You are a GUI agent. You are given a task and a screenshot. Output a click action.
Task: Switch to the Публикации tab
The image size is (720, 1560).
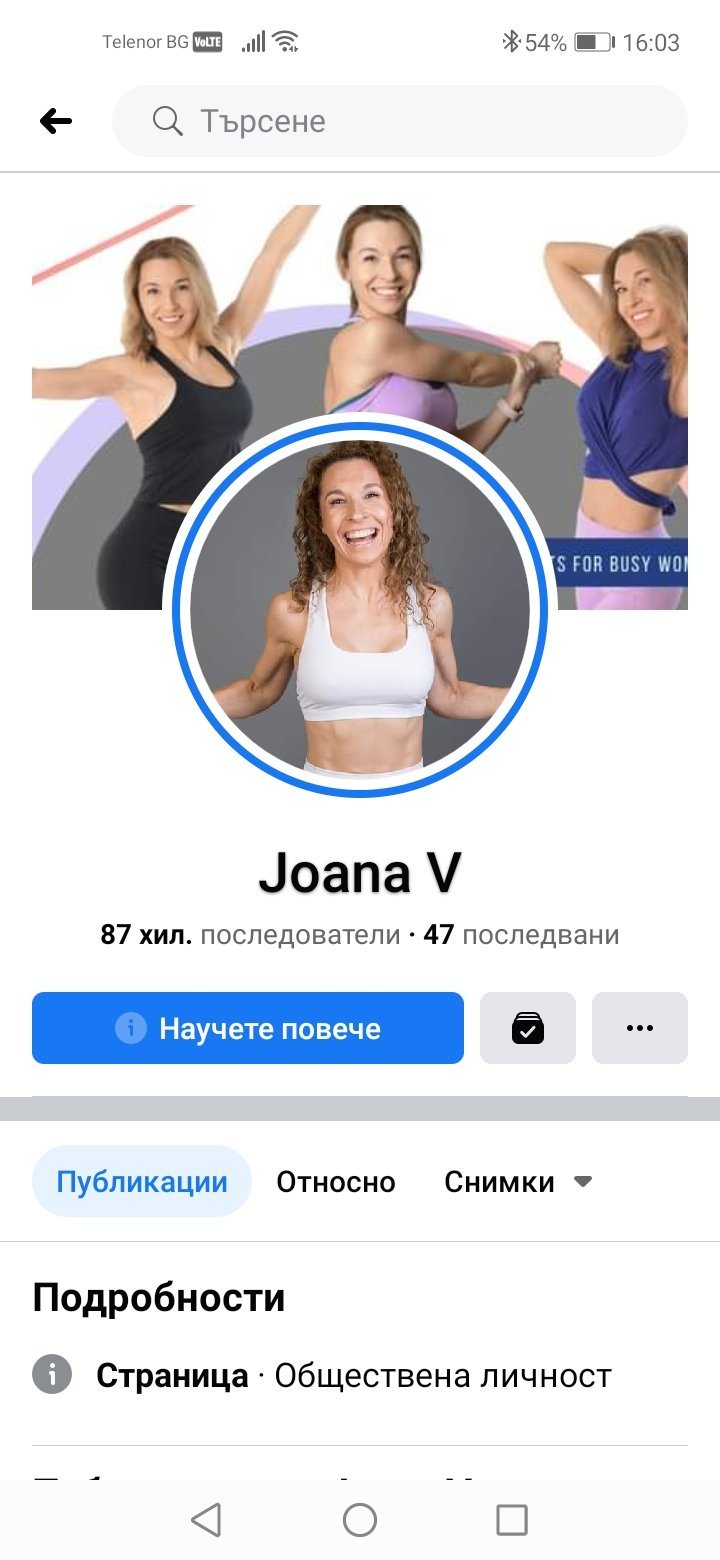[x=142, y=1182]
